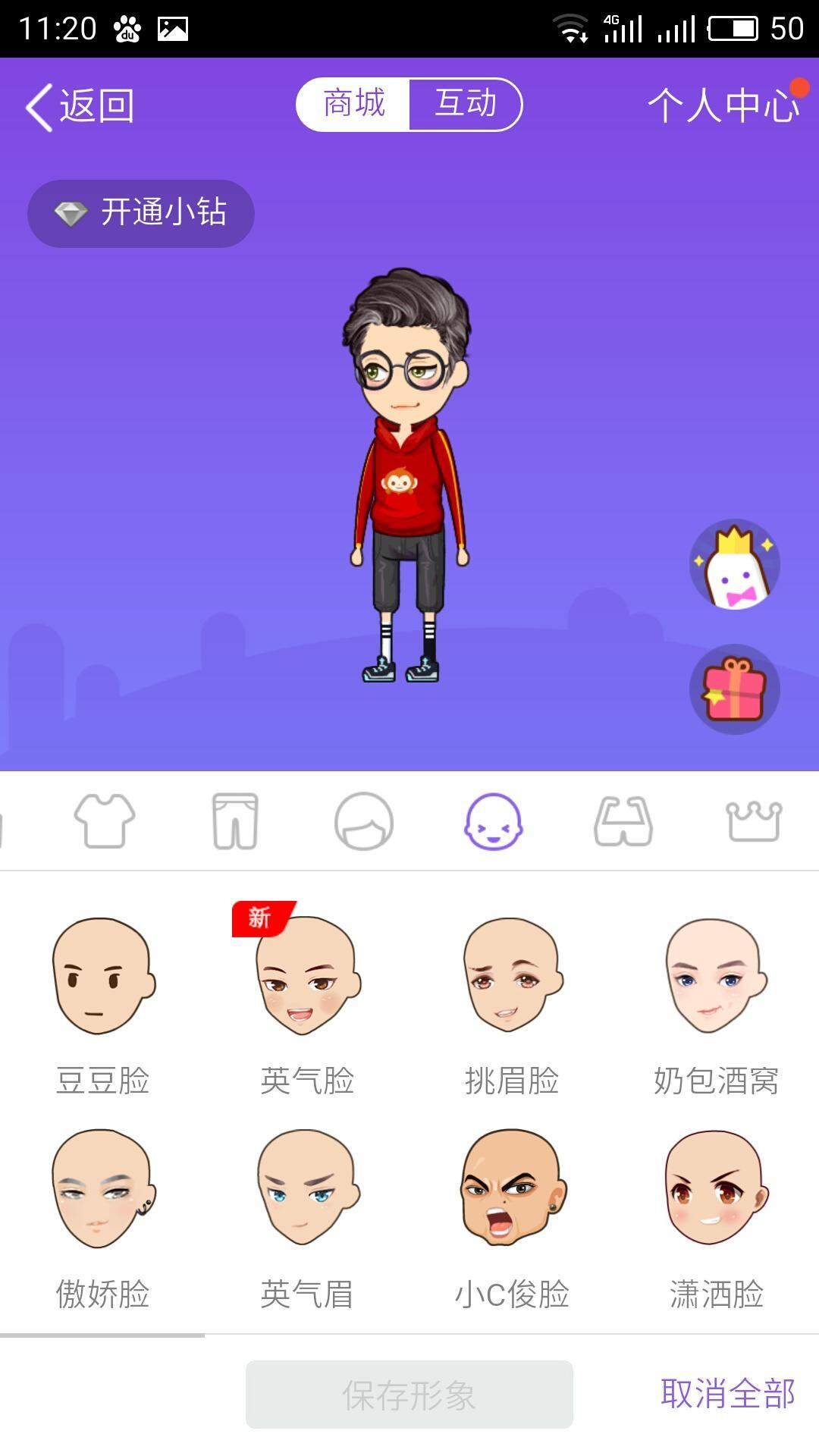Tap 取消全部 to cancel all
The height and width of the screenshot is (1456, 819).
727,1393
